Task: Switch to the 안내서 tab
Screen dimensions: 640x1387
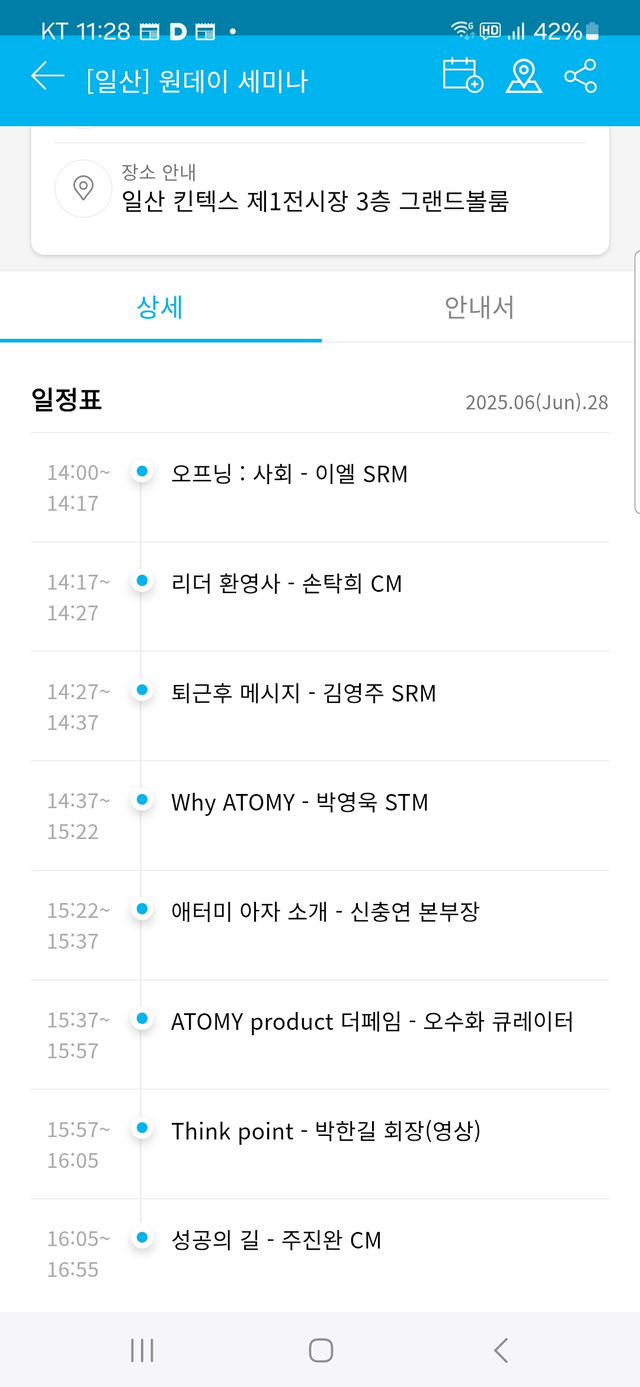Action: pyautogui.click(x=479, y=307)
